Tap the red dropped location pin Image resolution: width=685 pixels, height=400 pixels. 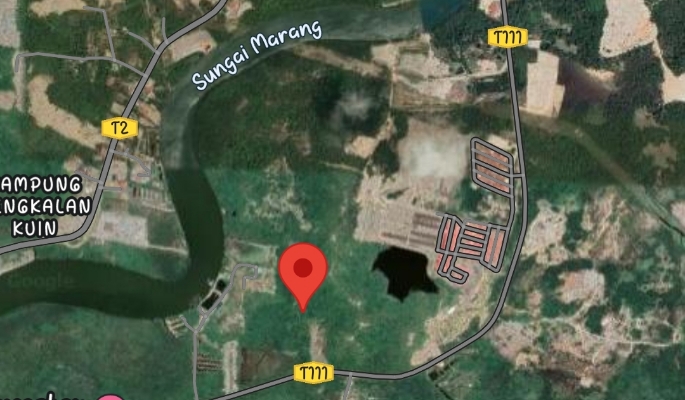[303, 271]
